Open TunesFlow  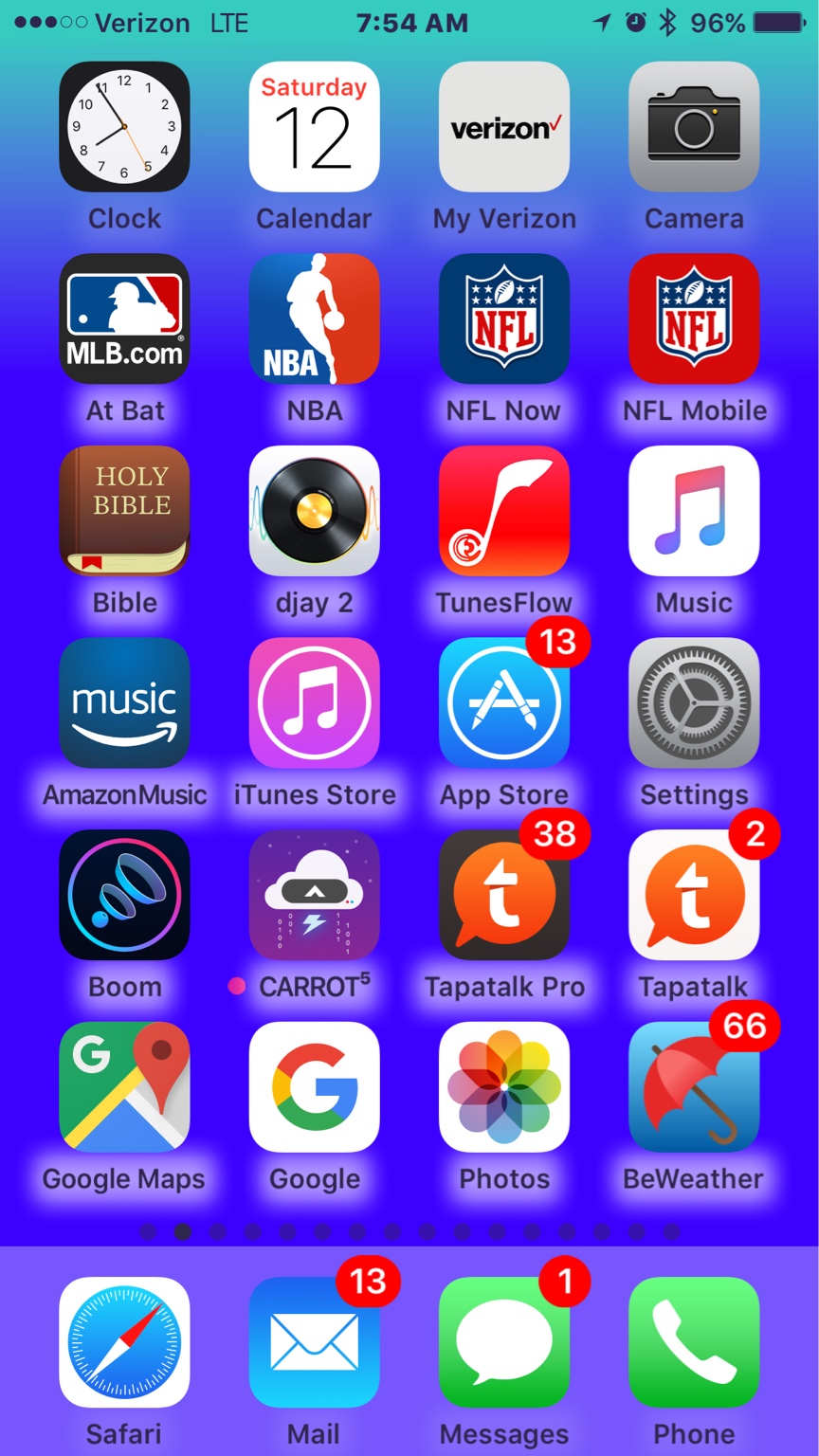pos(504,511)
